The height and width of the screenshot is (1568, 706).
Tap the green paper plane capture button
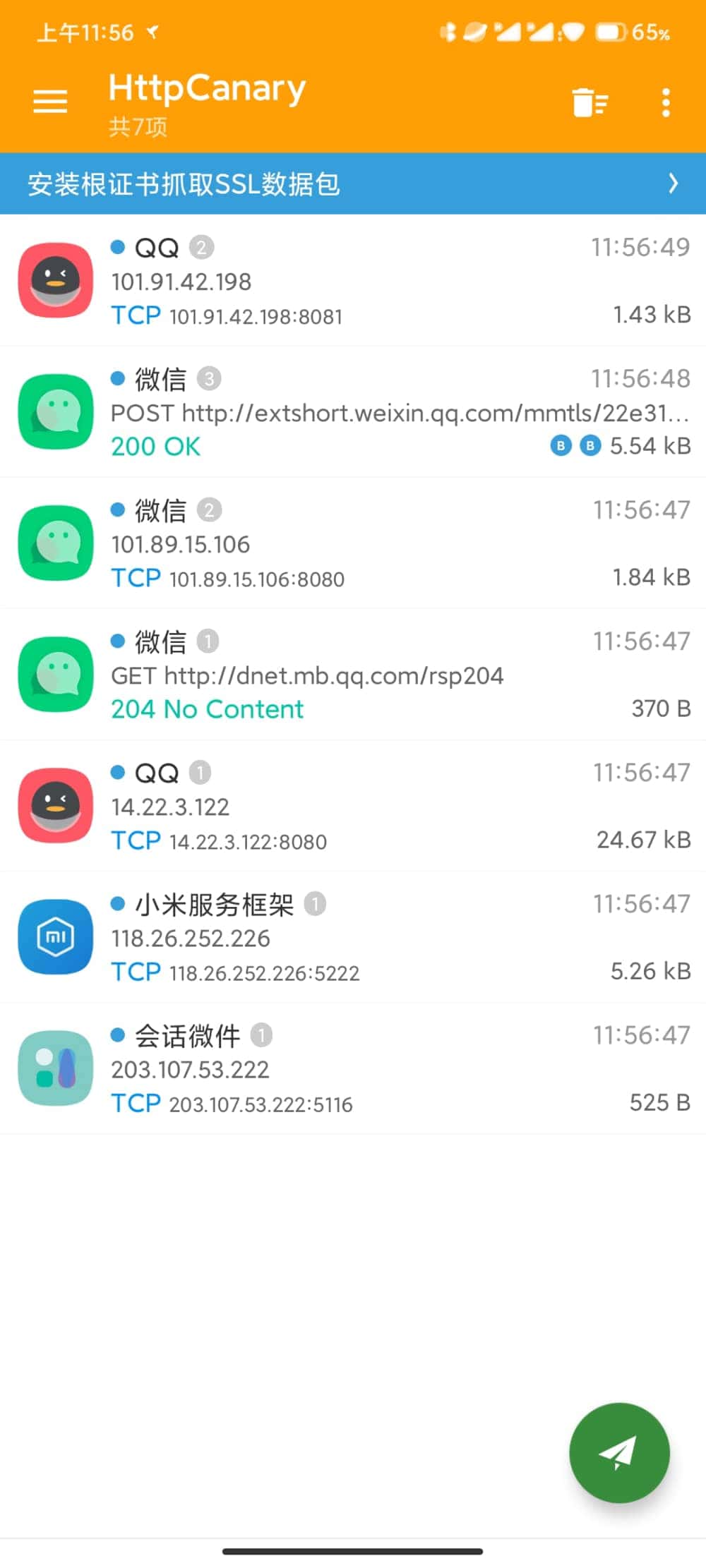tap(619, 1452)
